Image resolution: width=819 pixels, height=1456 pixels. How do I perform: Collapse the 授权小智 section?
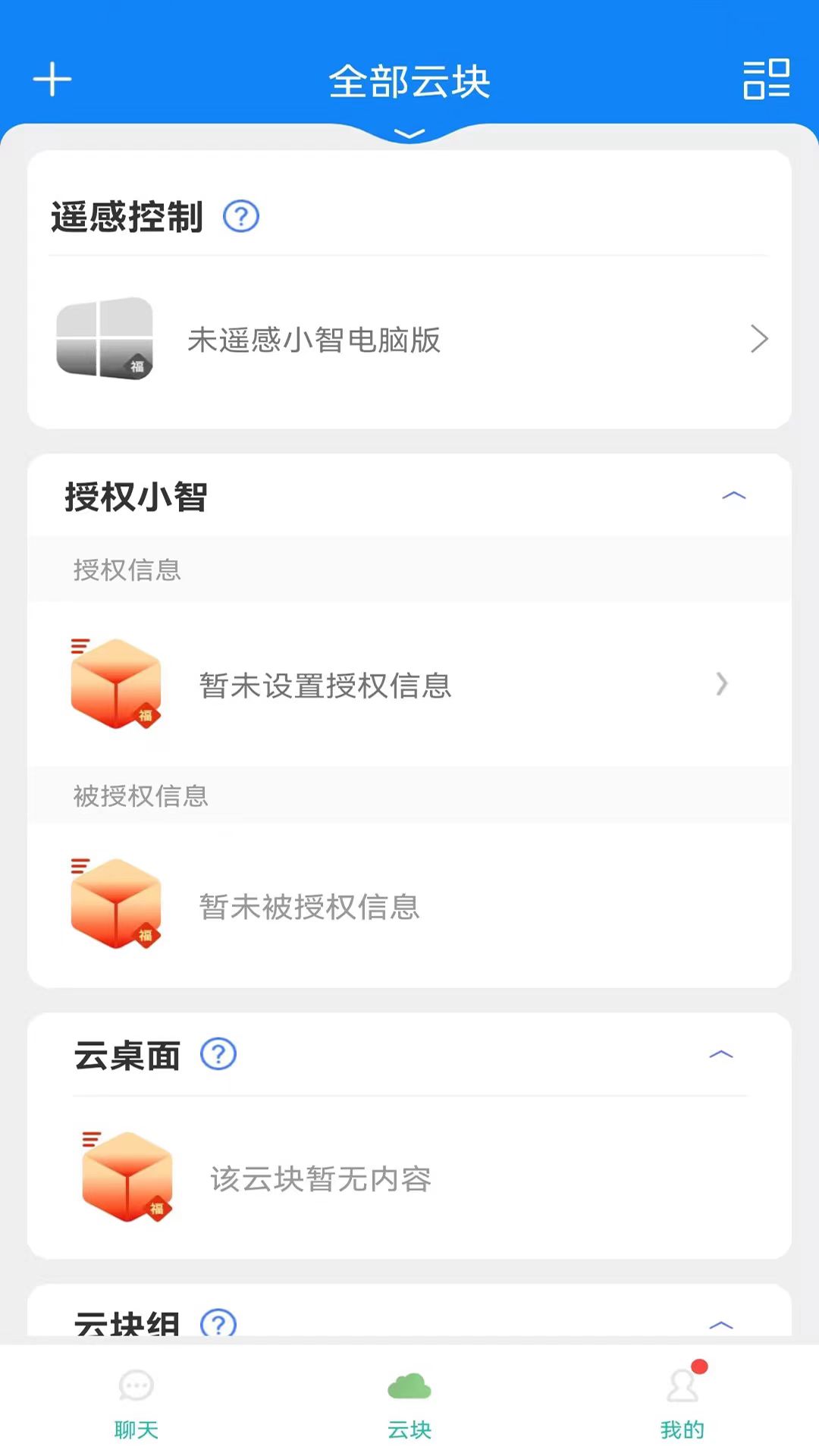(x=733, y=494)
